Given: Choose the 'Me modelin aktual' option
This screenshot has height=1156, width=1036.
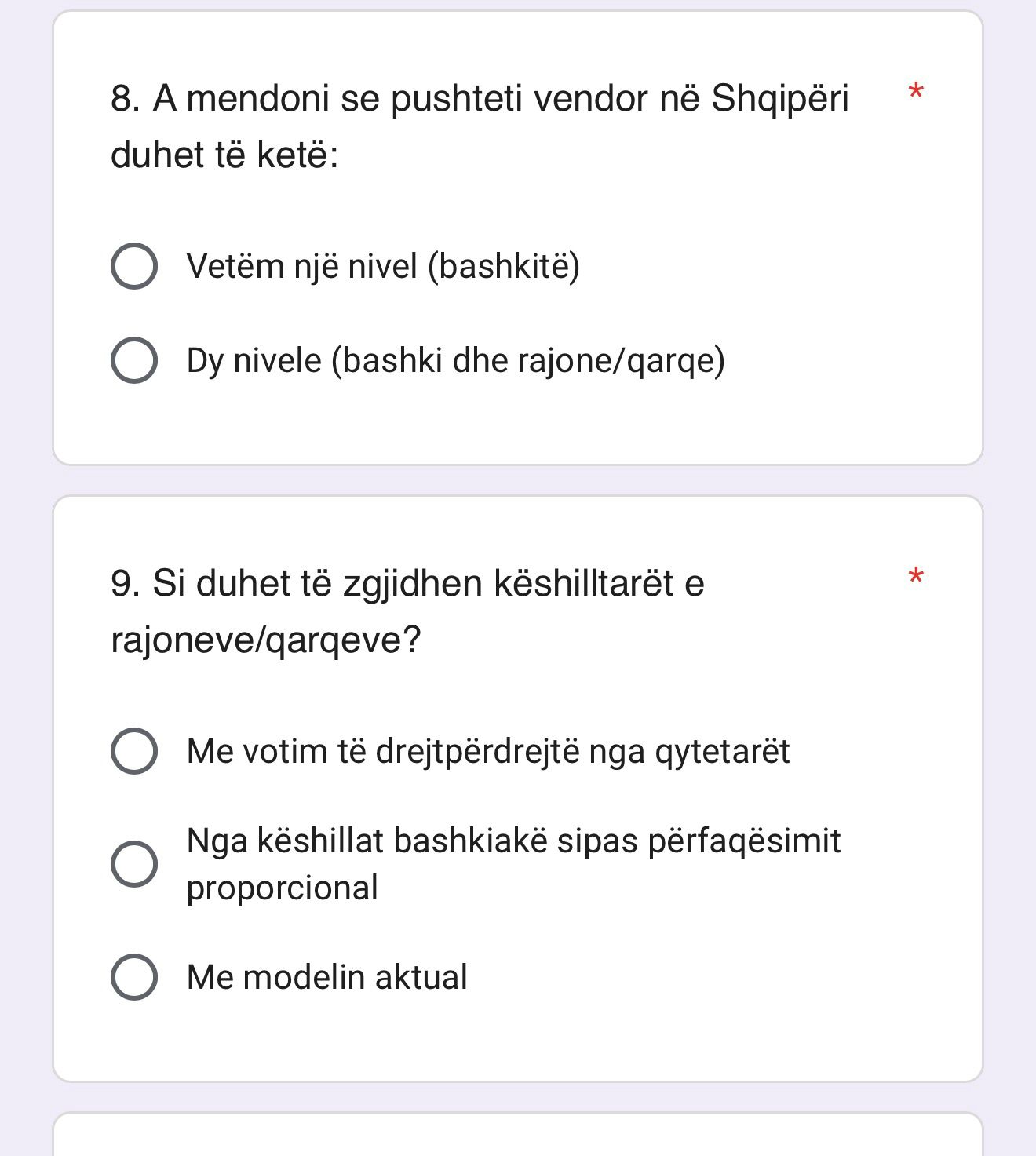Looking at the screenshot, I should point(134,977).
